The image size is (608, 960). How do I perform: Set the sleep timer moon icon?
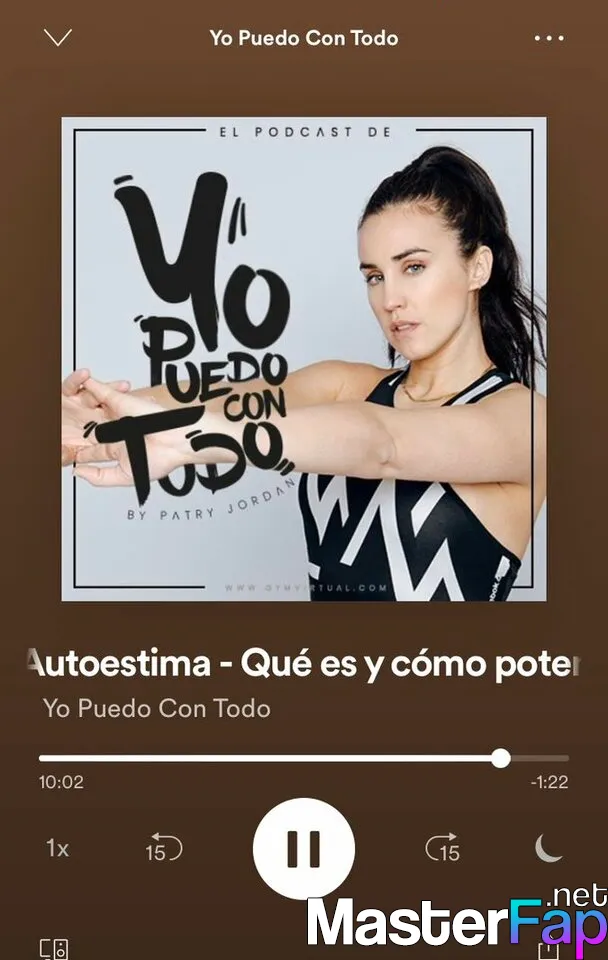pyautogui.click(x=548, y=848)
